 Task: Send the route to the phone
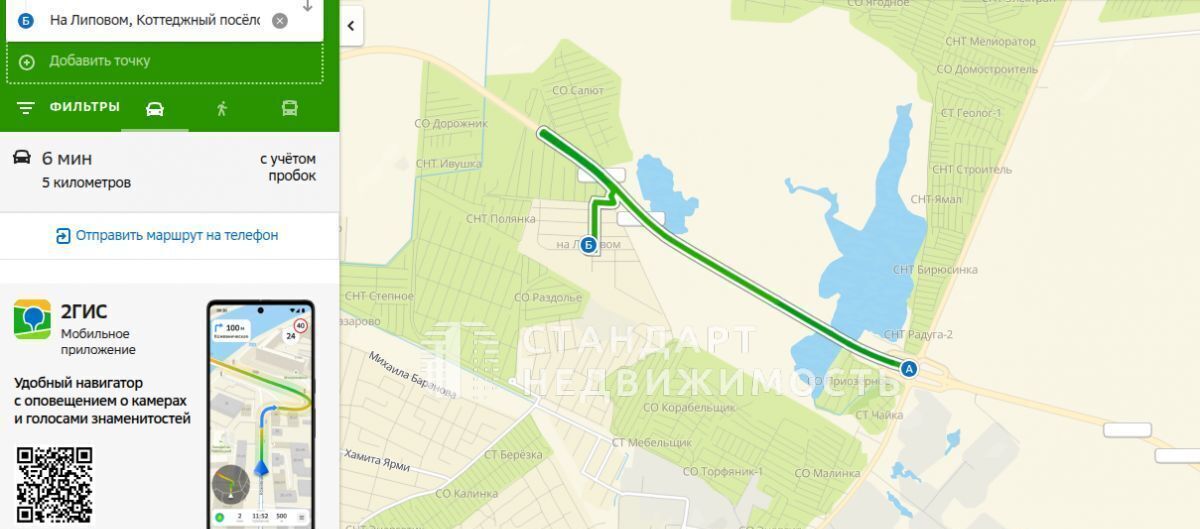168,236
